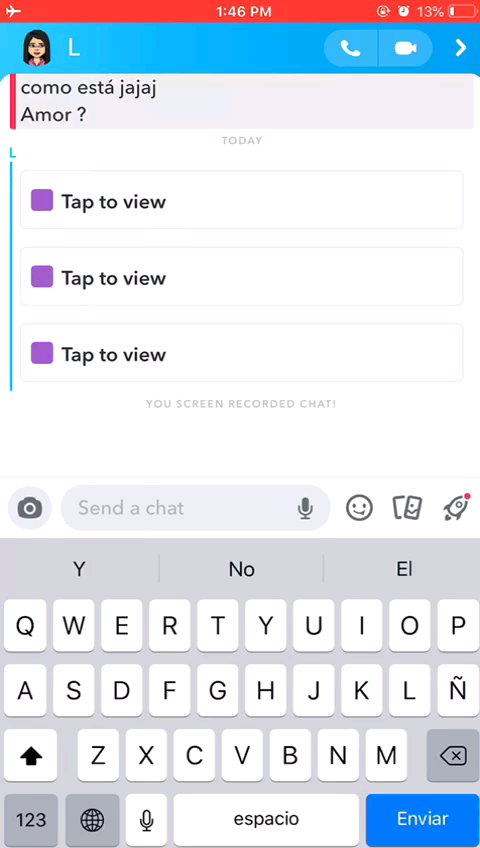
Task: Hit the backspace key on the keyboard
Action: (453, 755)
